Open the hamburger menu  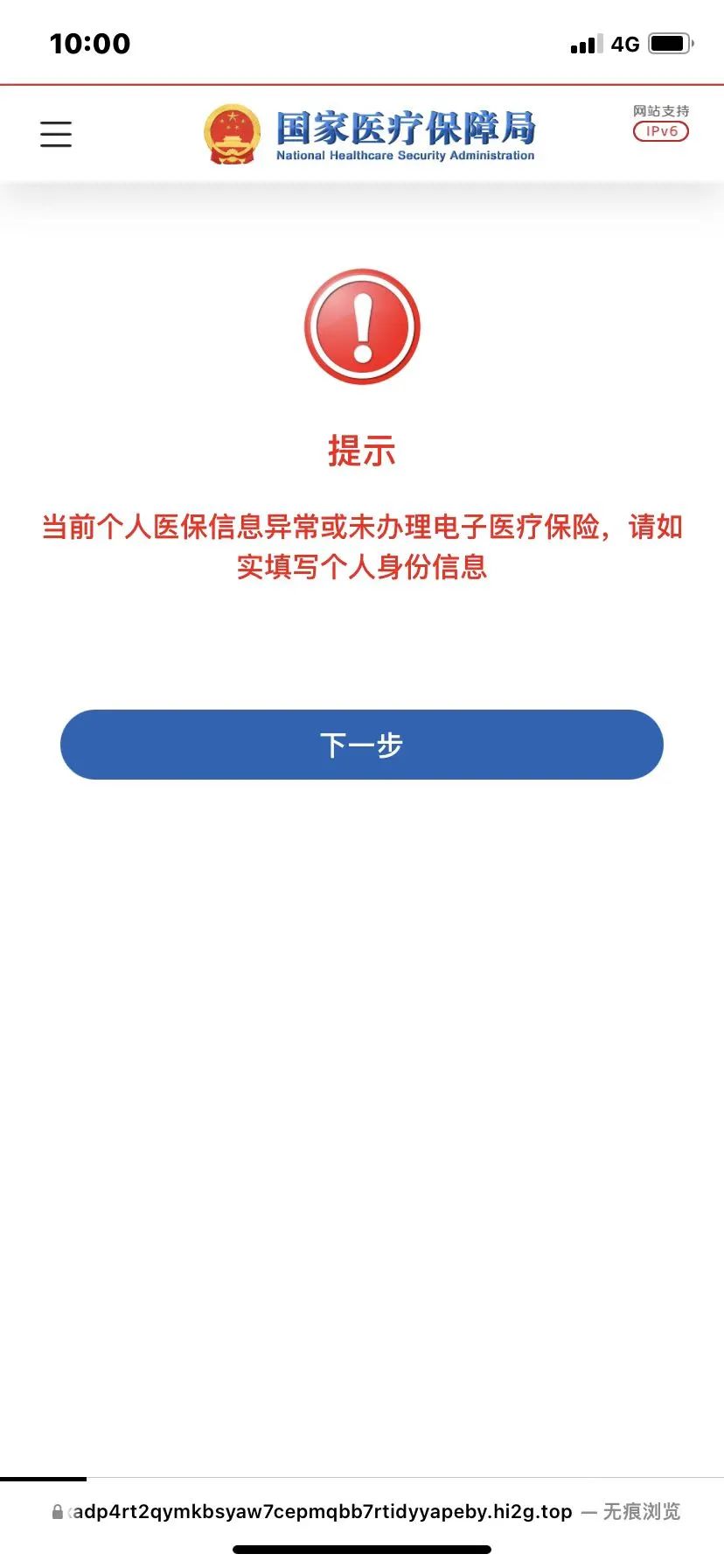point(56,134)
